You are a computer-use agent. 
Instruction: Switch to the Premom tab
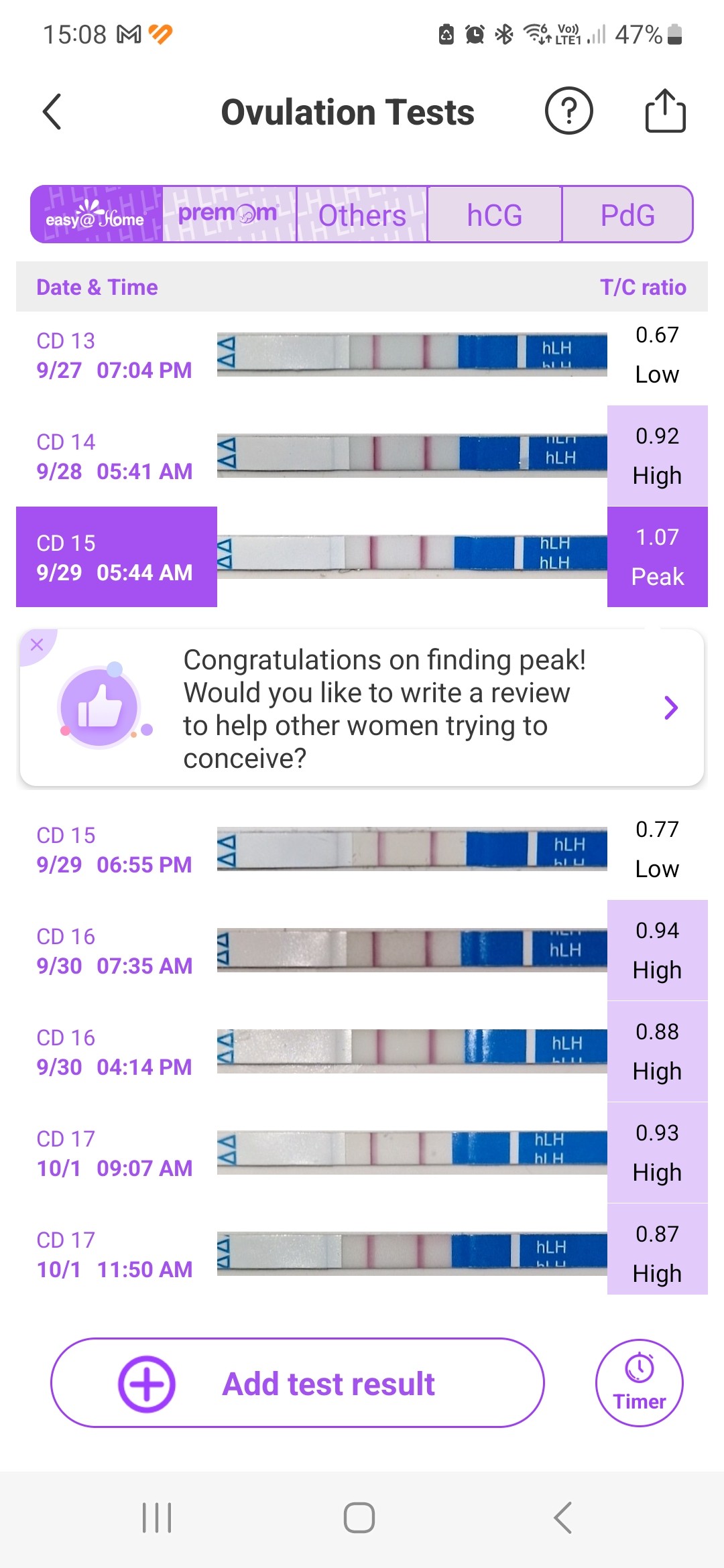pos(229,215)
